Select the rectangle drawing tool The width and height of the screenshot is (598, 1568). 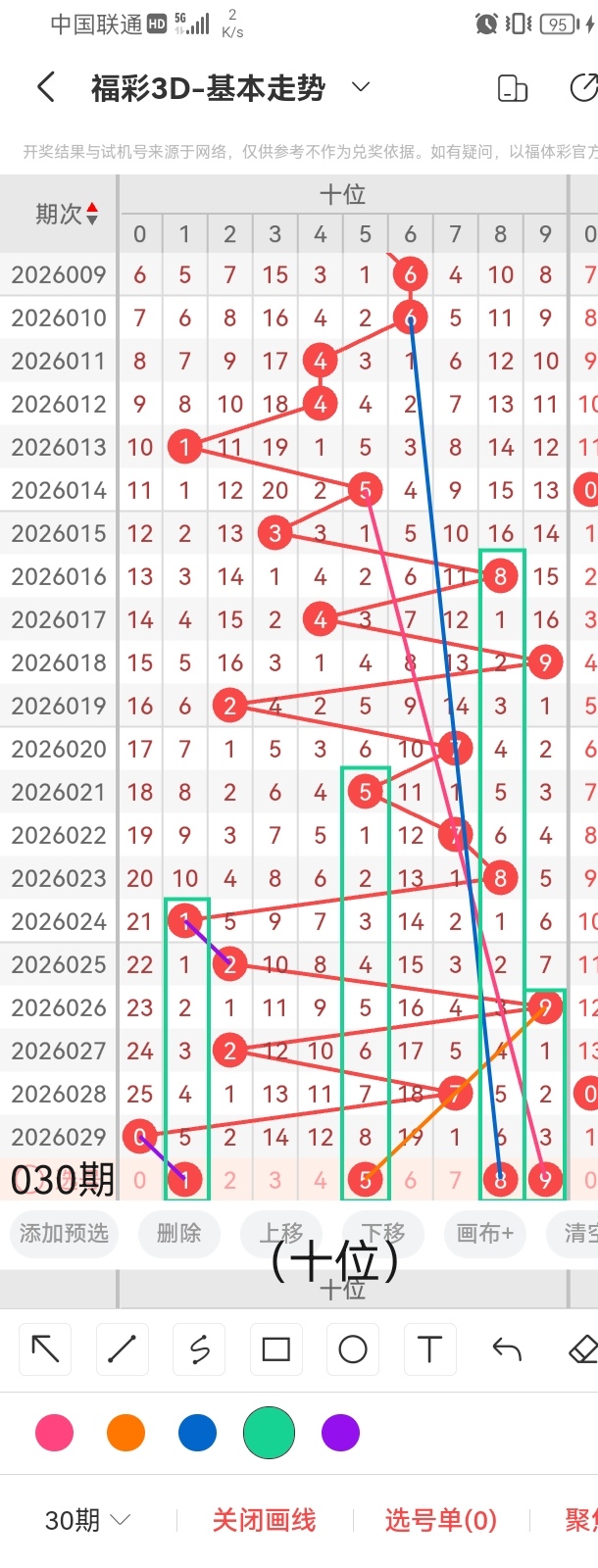pos(276,1349)
